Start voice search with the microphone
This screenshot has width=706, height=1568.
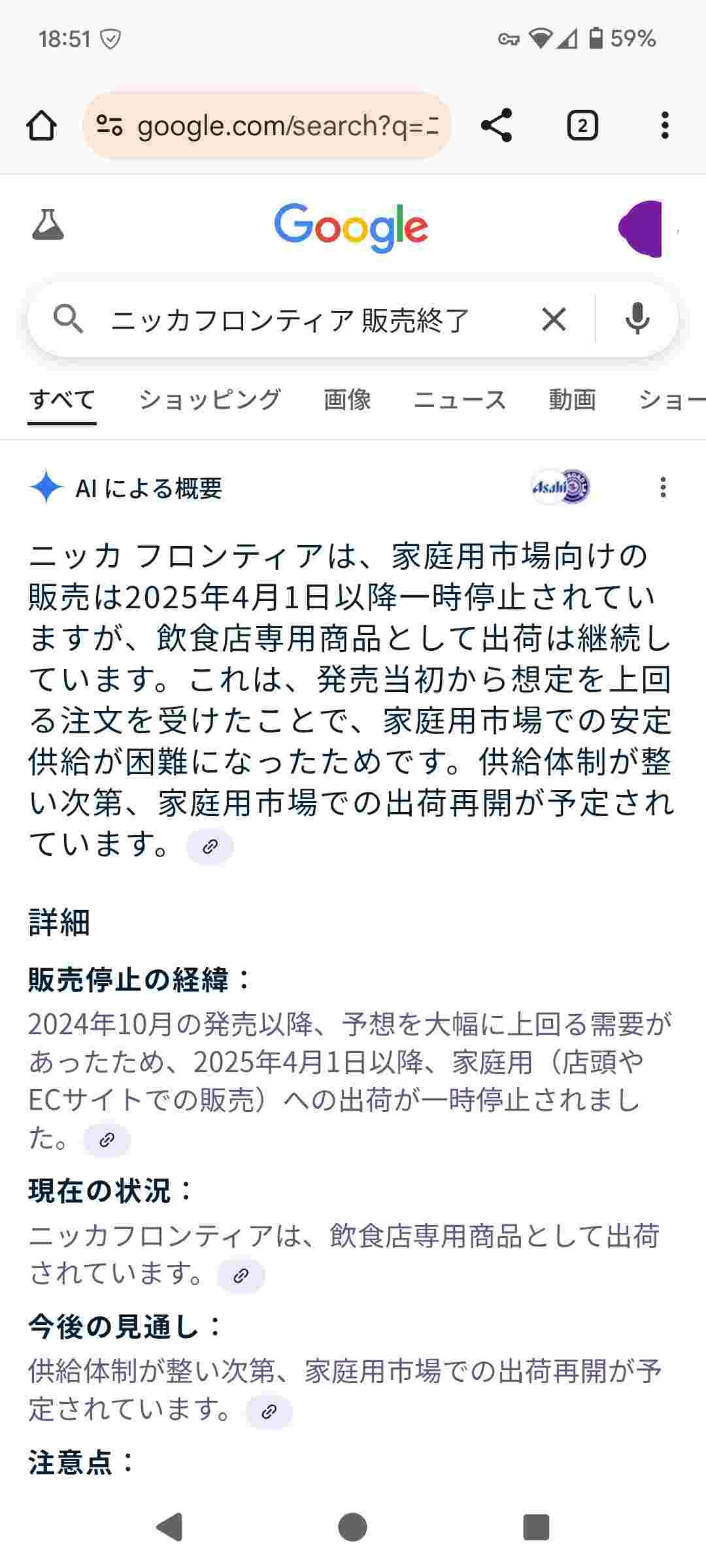637,319
